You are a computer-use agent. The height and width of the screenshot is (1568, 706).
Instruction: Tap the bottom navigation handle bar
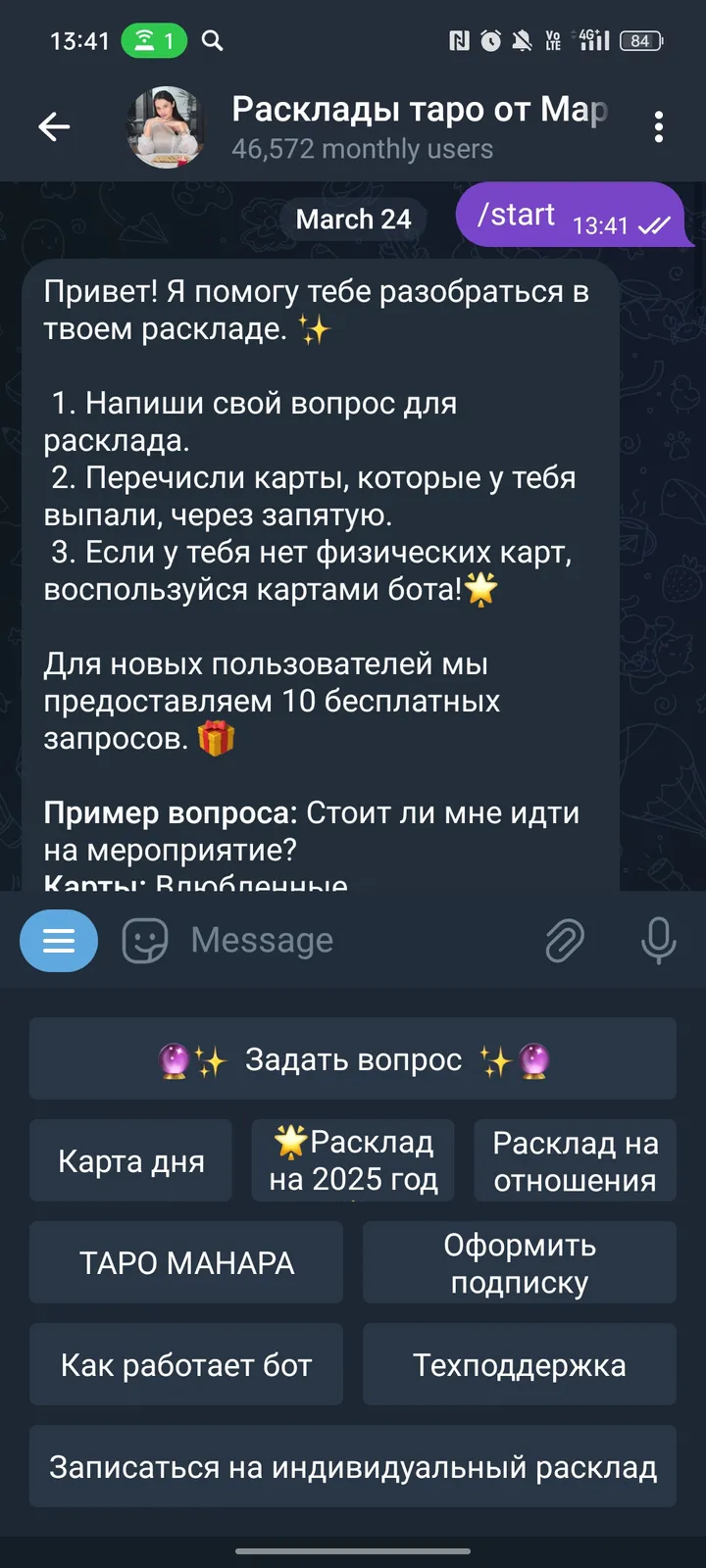353,1551
